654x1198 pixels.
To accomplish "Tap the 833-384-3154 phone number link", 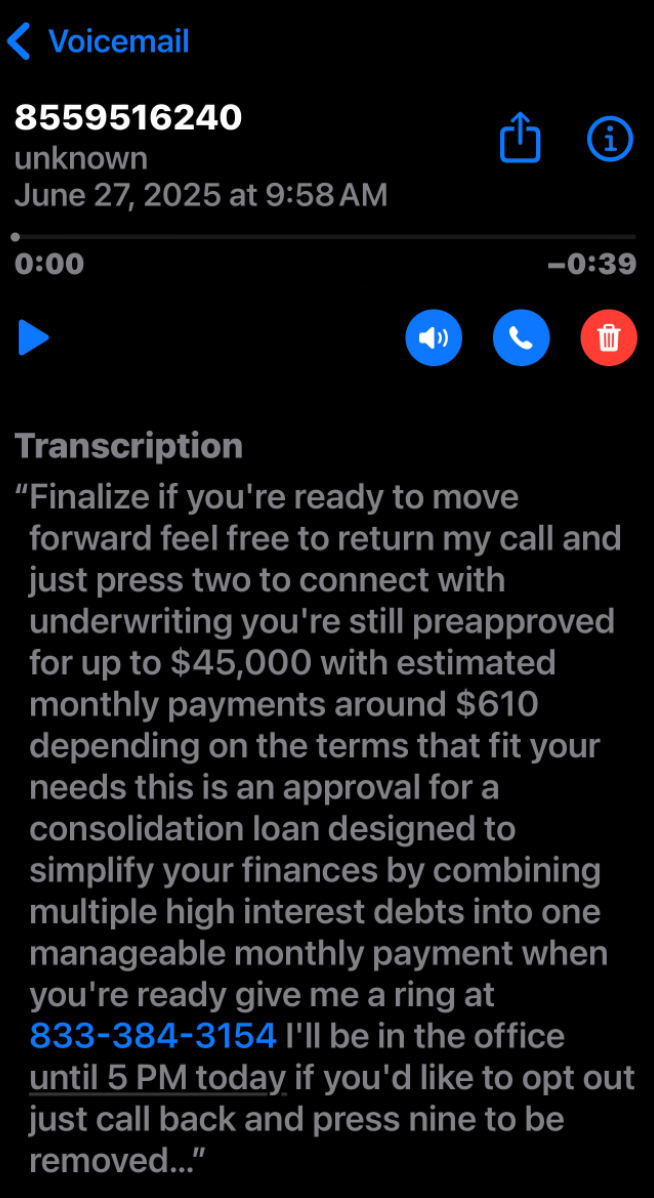I will [x=153, y=1035].
